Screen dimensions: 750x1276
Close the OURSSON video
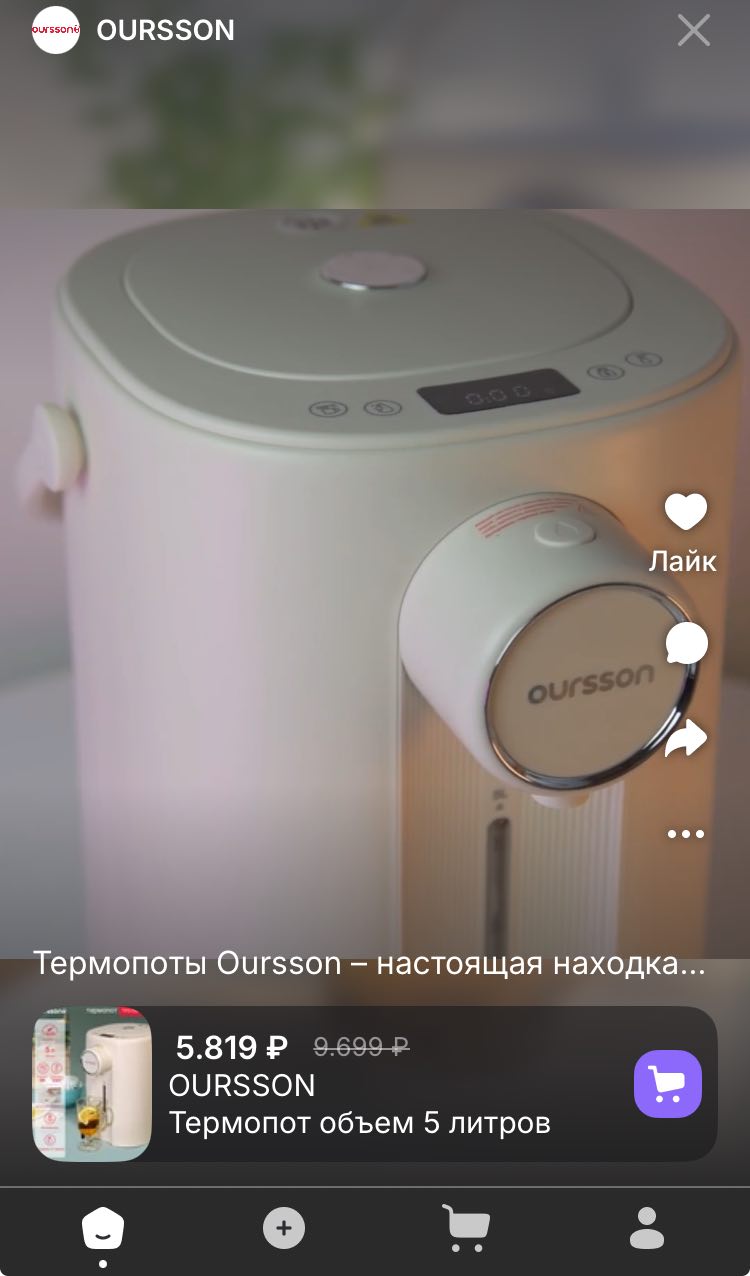pyautogui.click(x=693, y=30)
